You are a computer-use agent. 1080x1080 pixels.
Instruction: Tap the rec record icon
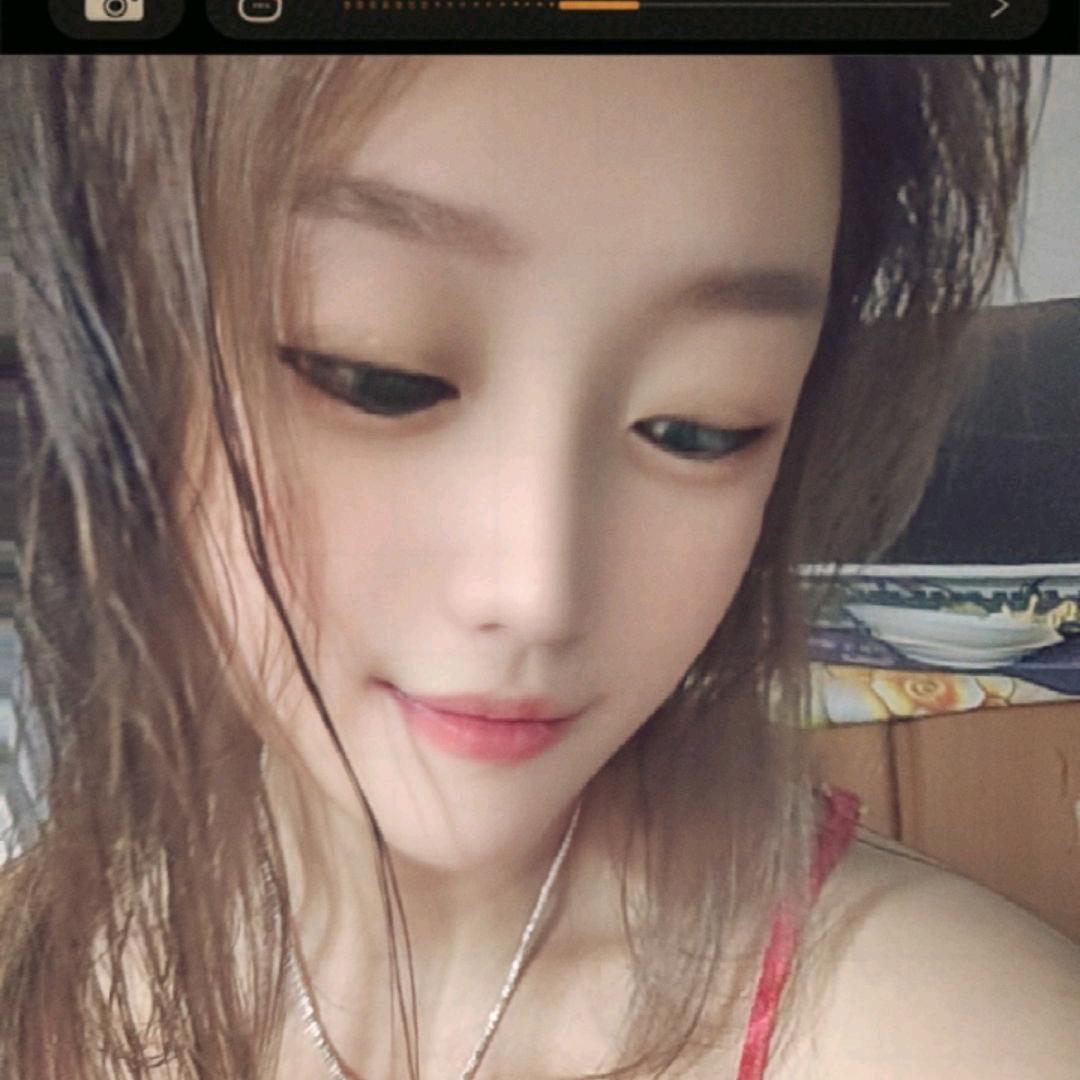pyautogui.click(x=259, y=10)
